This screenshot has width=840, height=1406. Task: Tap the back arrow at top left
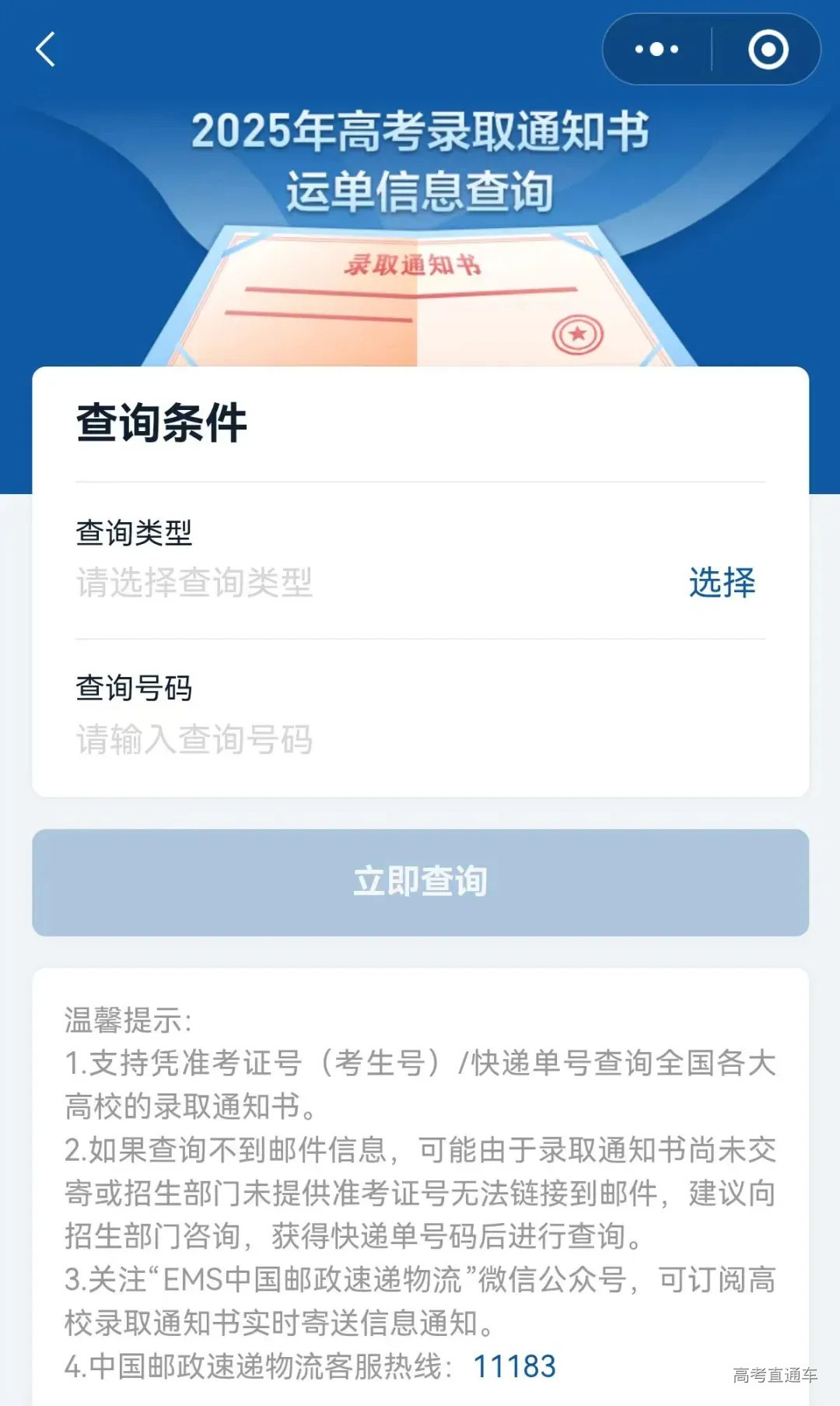pyautogui.click(x=47, y=50)
